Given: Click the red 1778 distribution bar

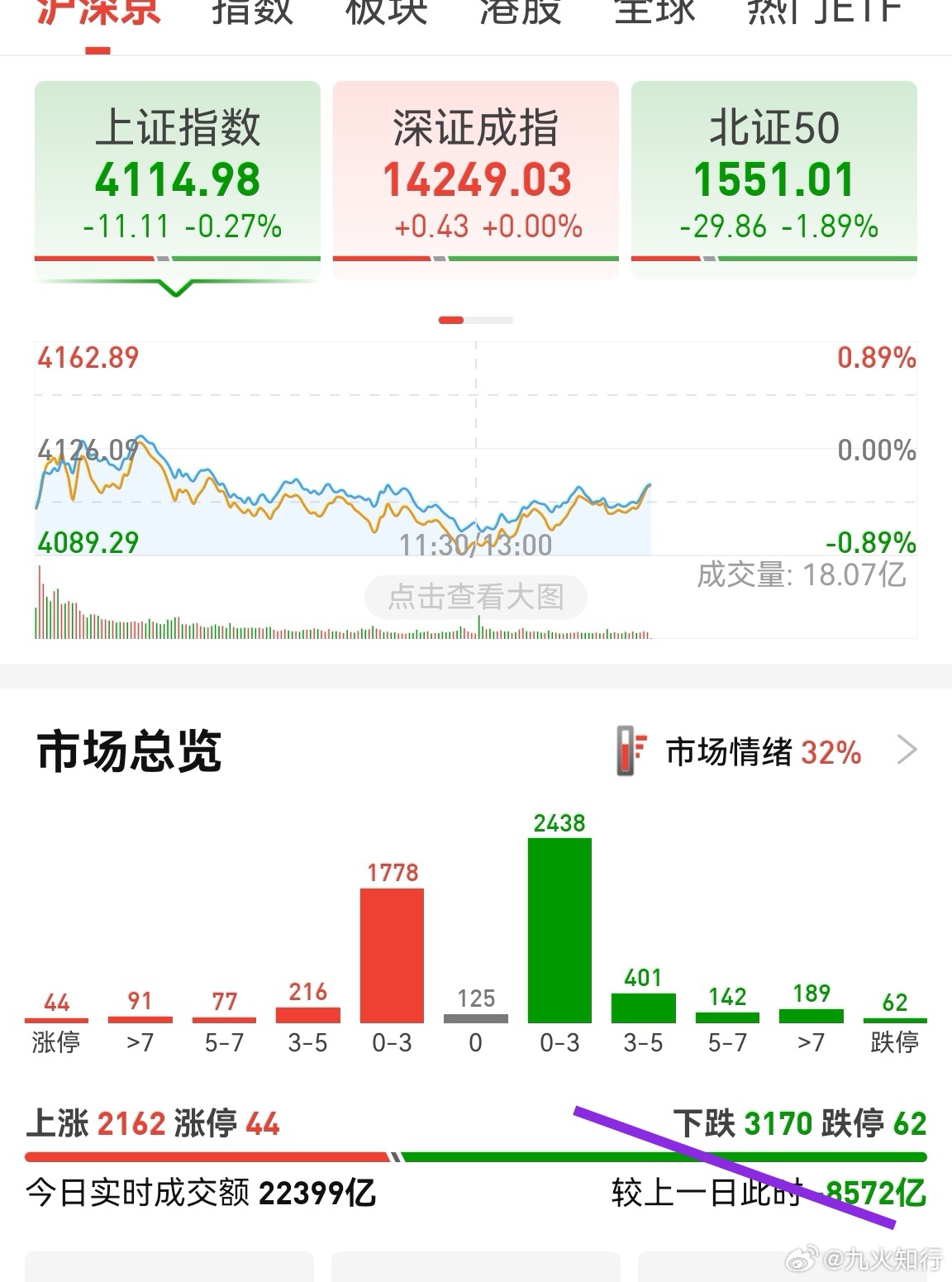Looking at the screenshot, I should tap(391, 955).
